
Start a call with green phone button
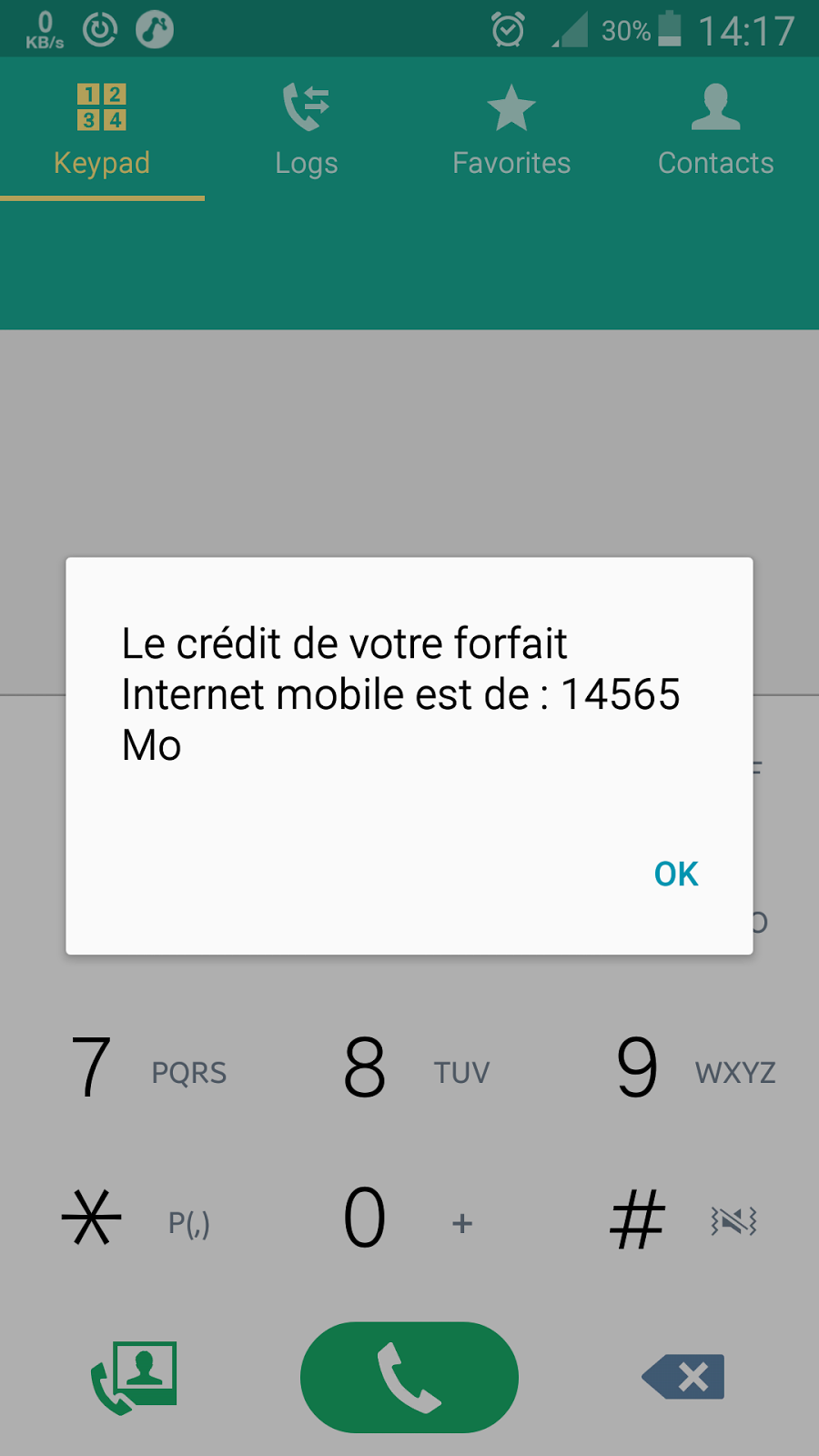coord(409,1377)
